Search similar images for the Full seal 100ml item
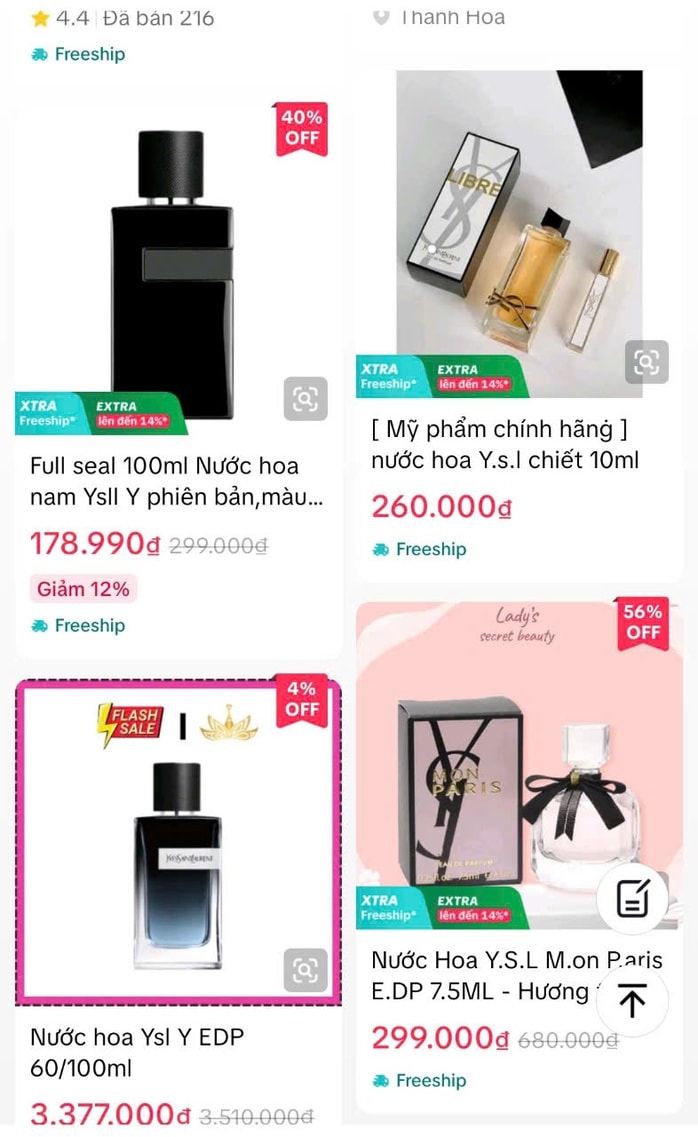 pos(305,399)
